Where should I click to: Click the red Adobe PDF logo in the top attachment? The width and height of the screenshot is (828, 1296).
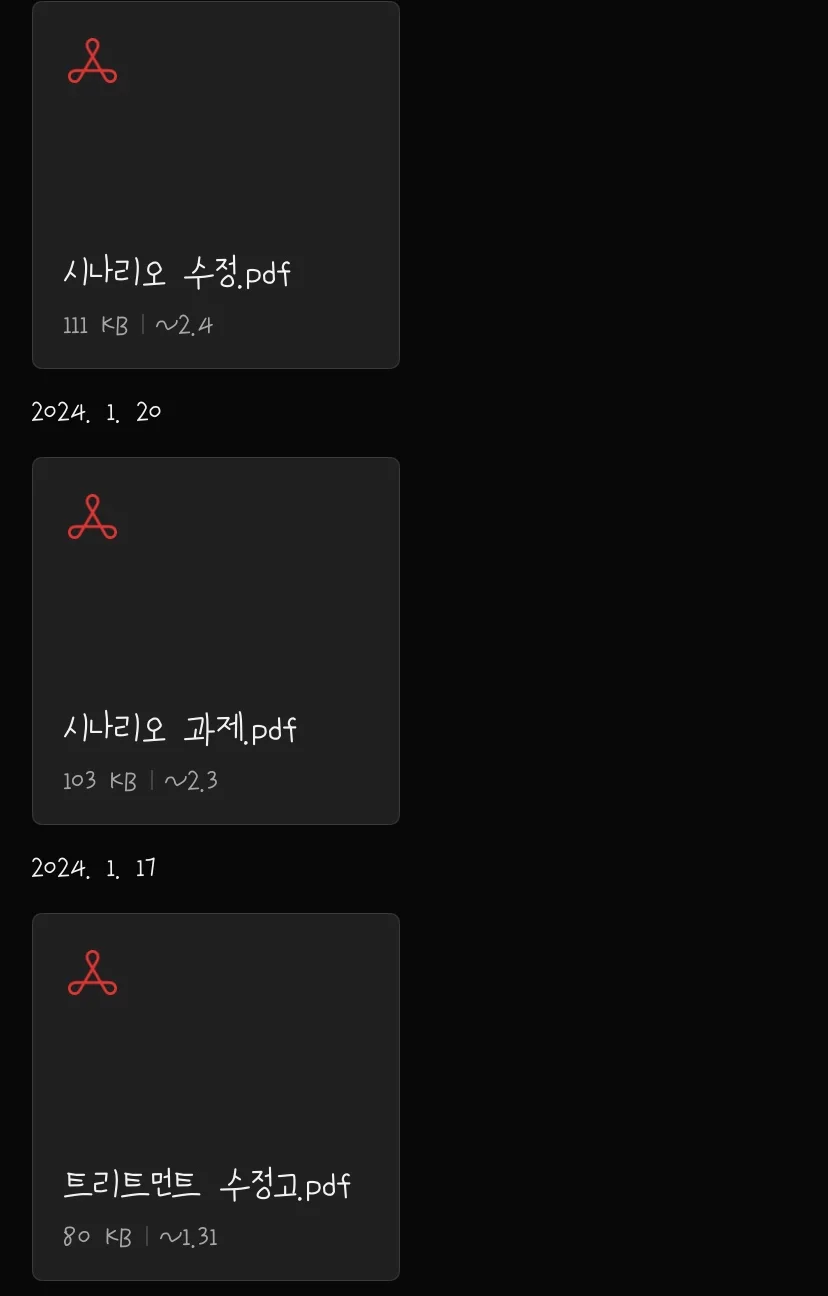tap(93, 63)
